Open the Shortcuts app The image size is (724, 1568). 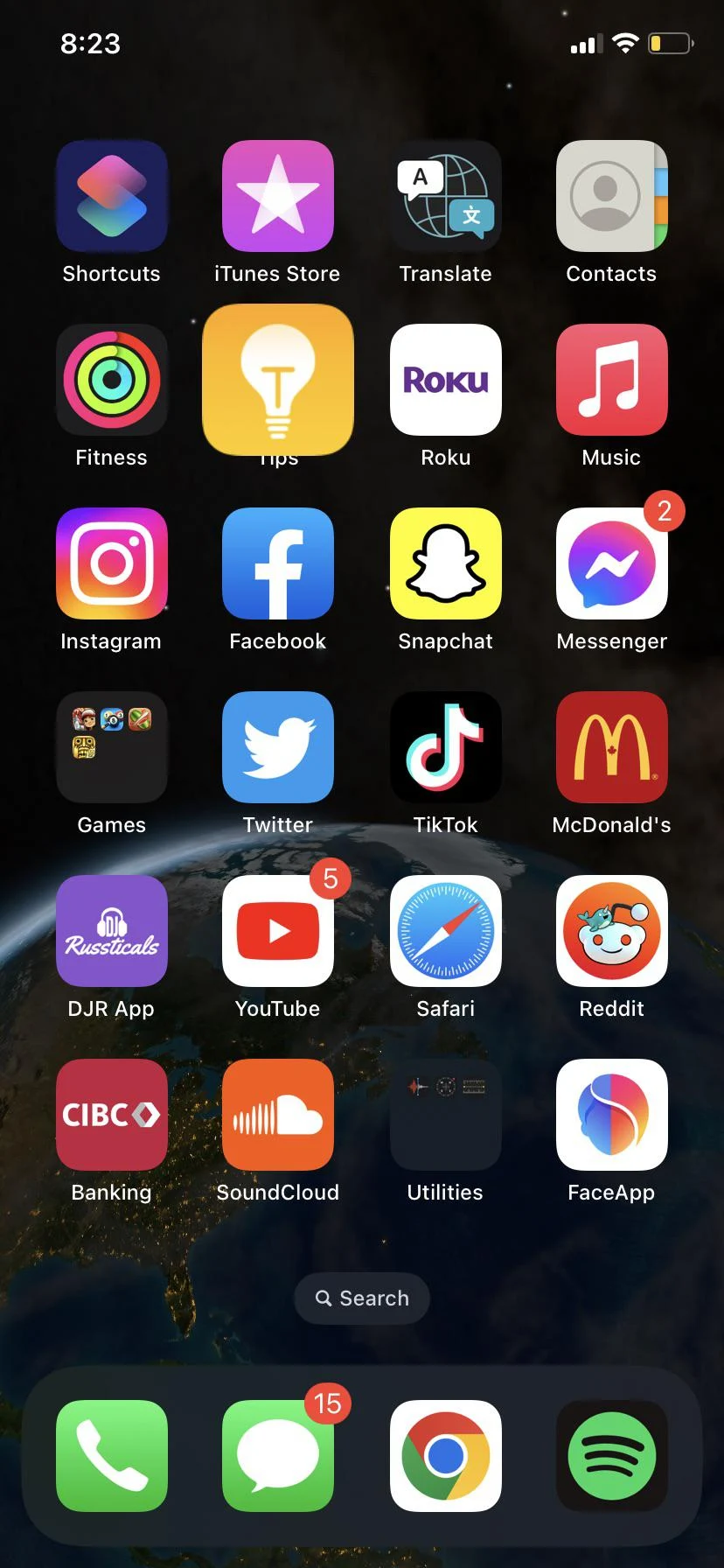pyautogui.click(x=111, y=195)
